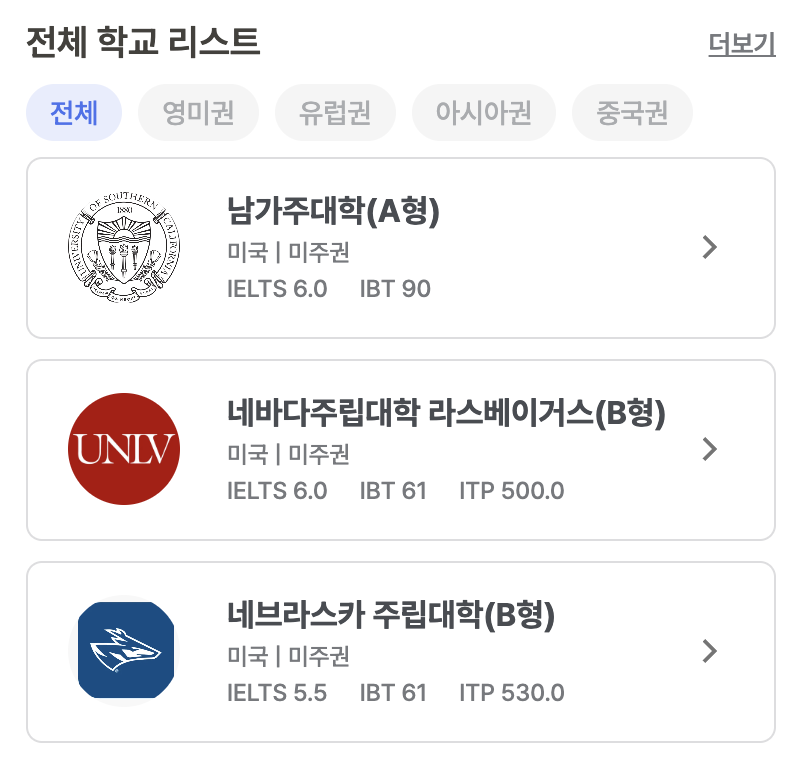Viewport: 812px width, 784px height.
Task: Open 네브라스카 주립대학(B형) school card
Action: (400, 652)
